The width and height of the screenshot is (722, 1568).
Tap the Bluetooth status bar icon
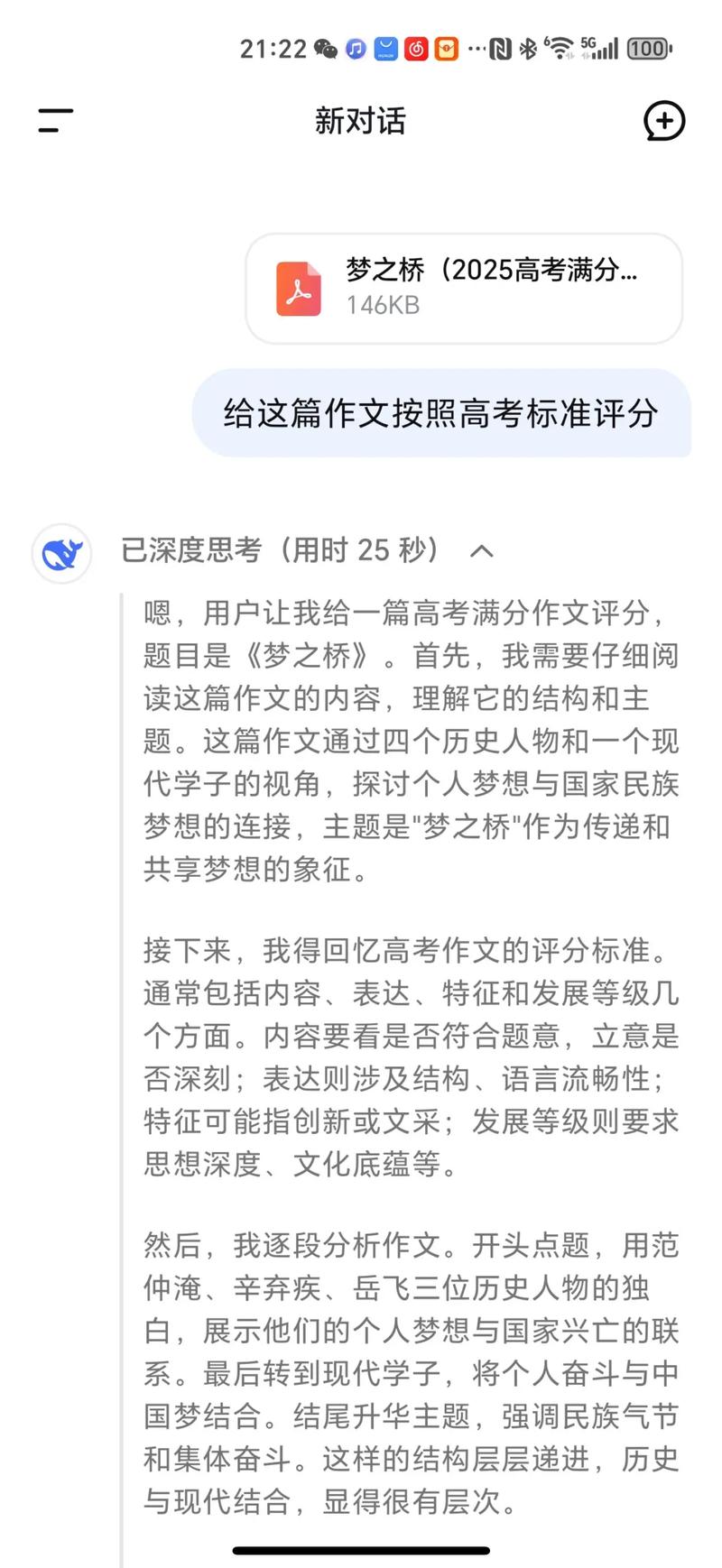pyautogui.click(x=526, y=50)
